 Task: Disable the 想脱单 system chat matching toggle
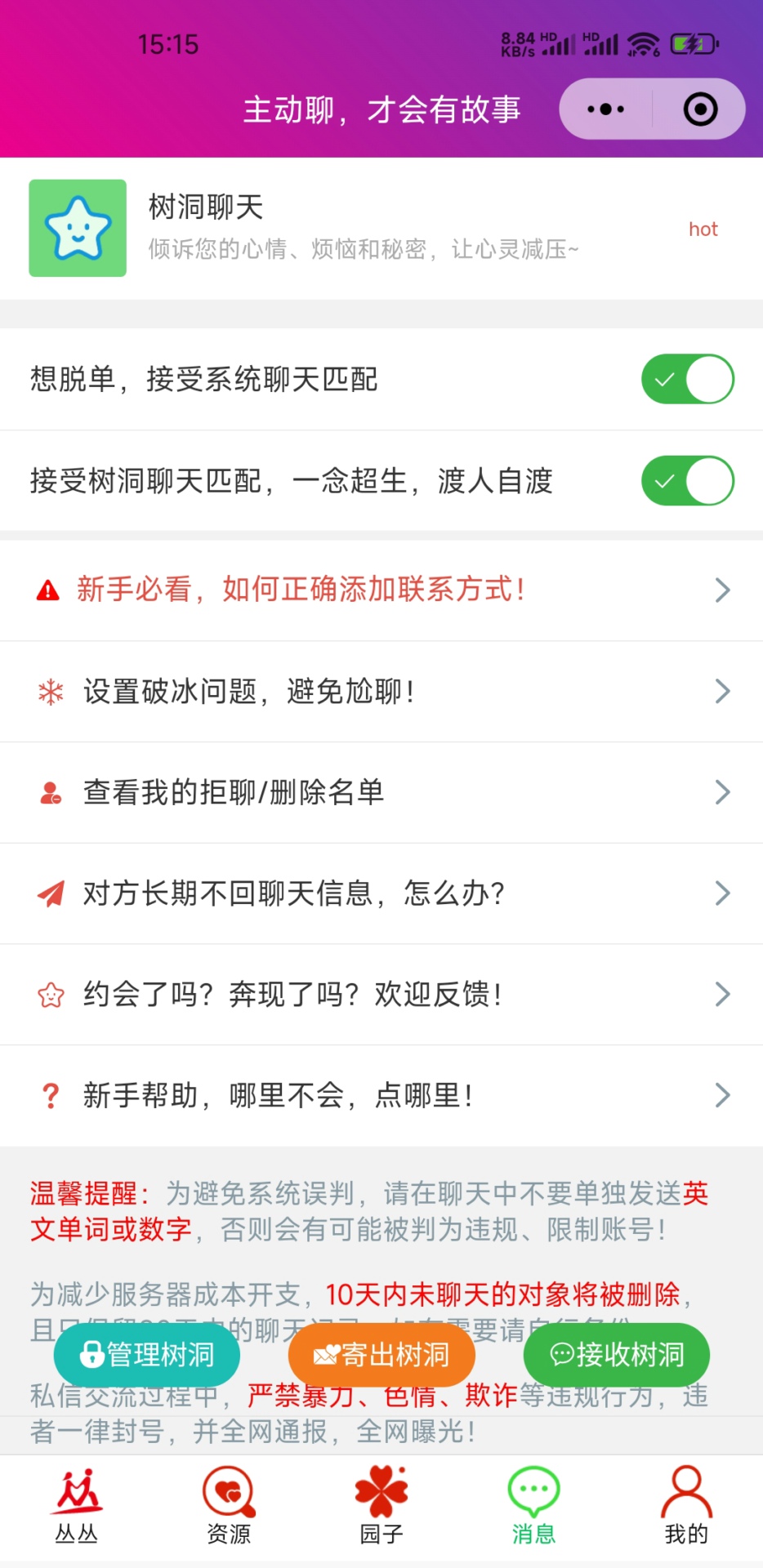point(687,379)
